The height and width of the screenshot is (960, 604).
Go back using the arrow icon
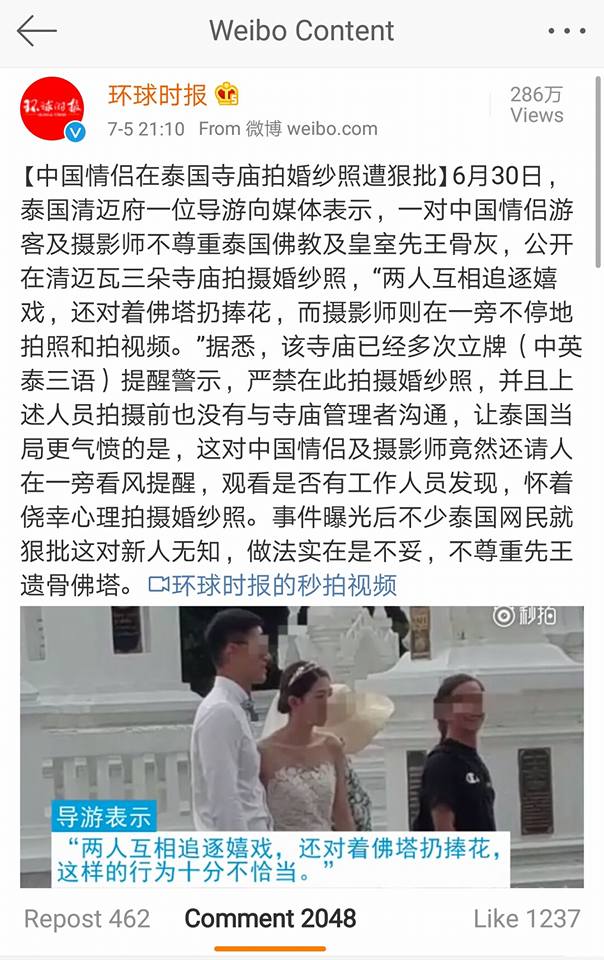(36, 31)
